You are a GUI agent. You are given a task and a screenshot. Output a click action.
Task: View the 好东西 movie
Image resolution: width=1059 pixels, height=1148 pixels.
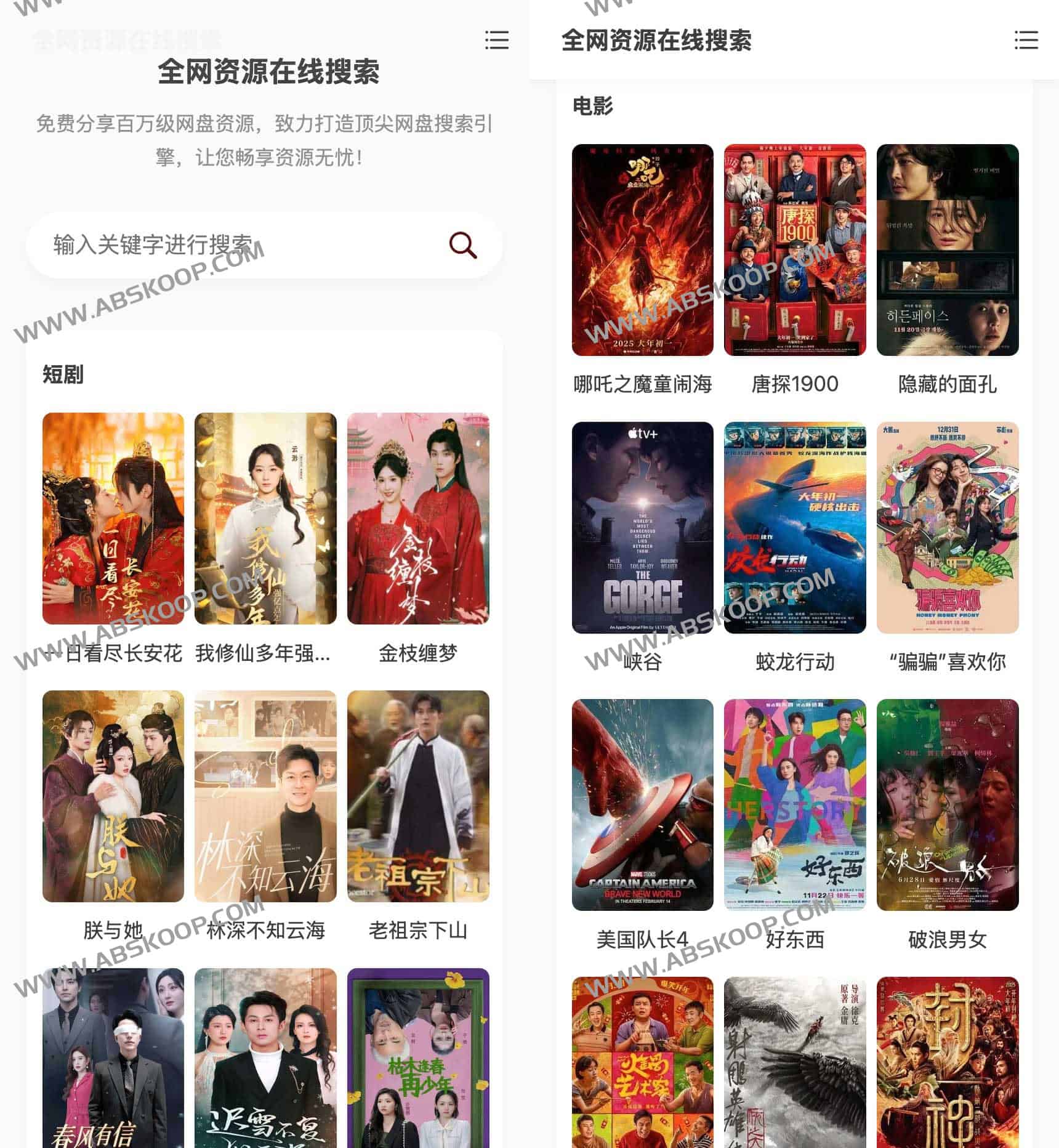point(795,804)
